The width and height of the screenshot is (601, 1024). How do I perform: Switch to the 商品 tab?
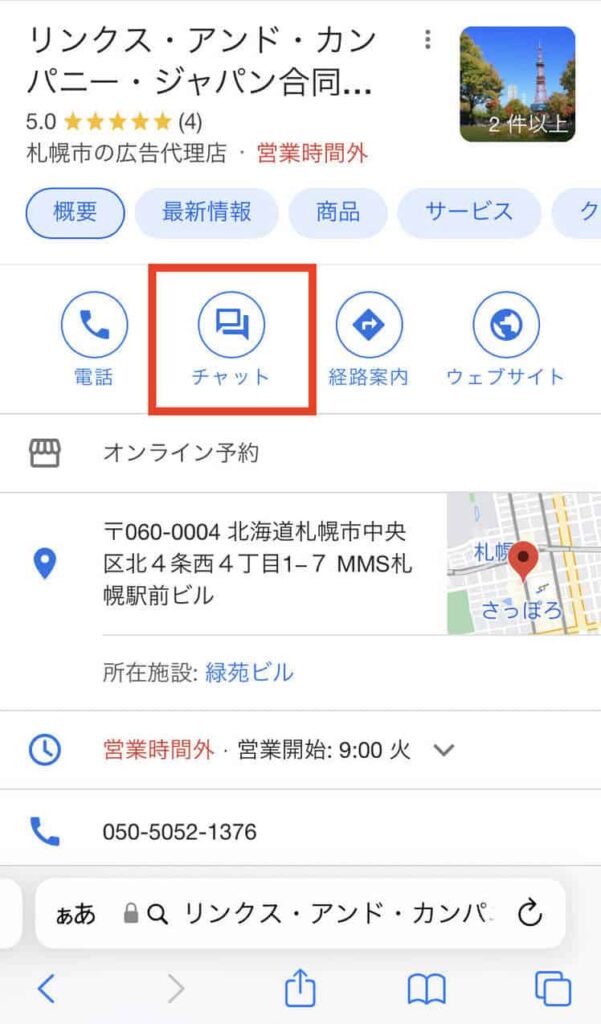(338, 213)
